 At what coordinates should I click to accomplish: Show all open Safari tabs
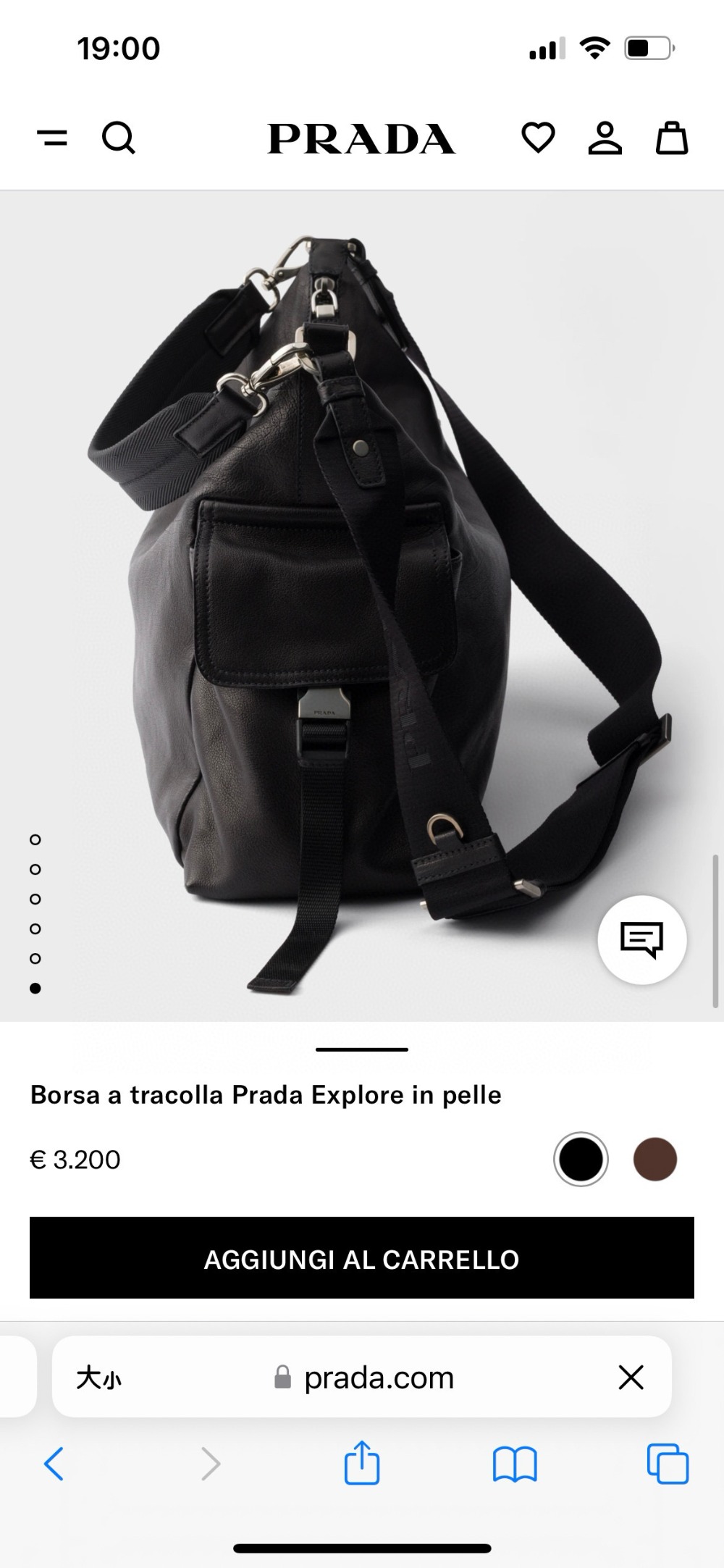click(667, 1464)
